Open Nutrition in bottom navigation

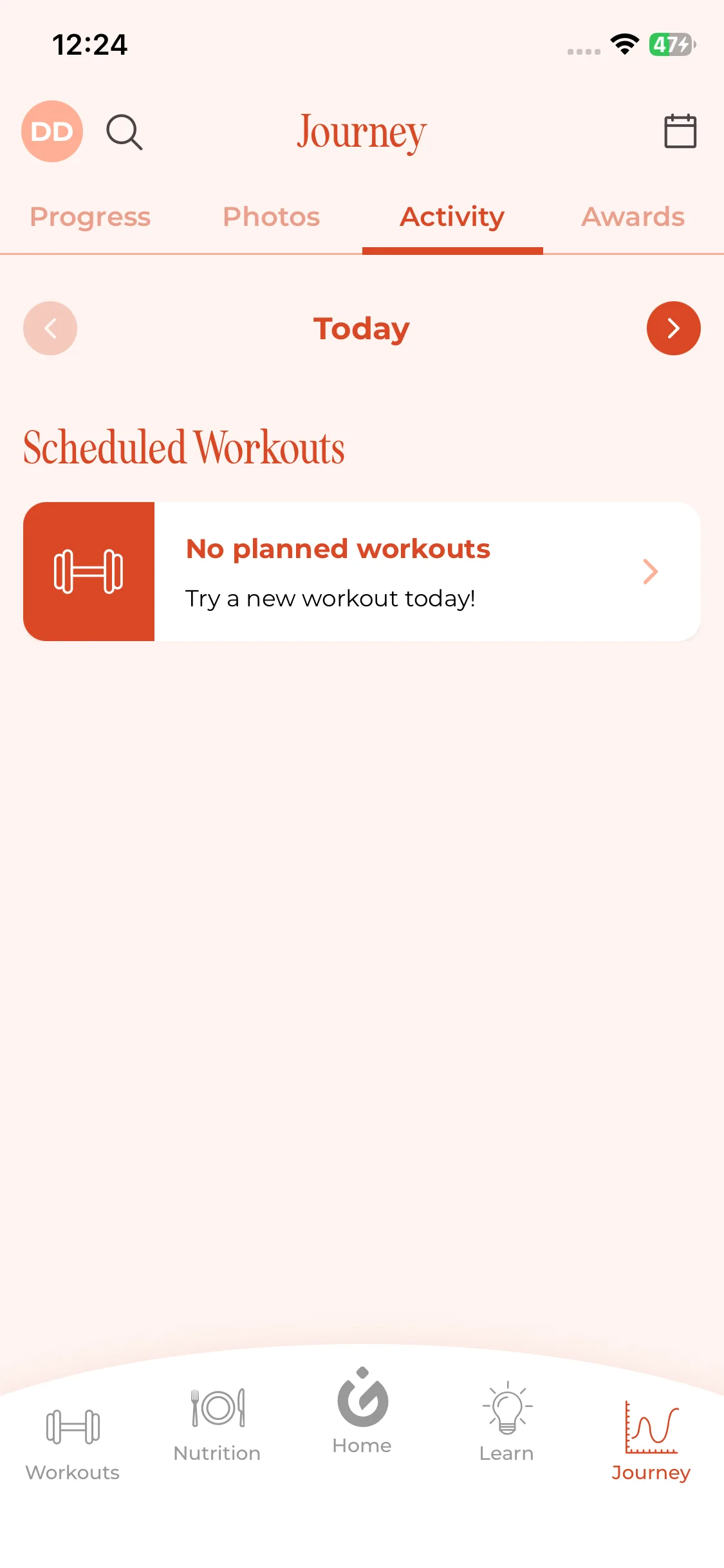pos(218,1425)
